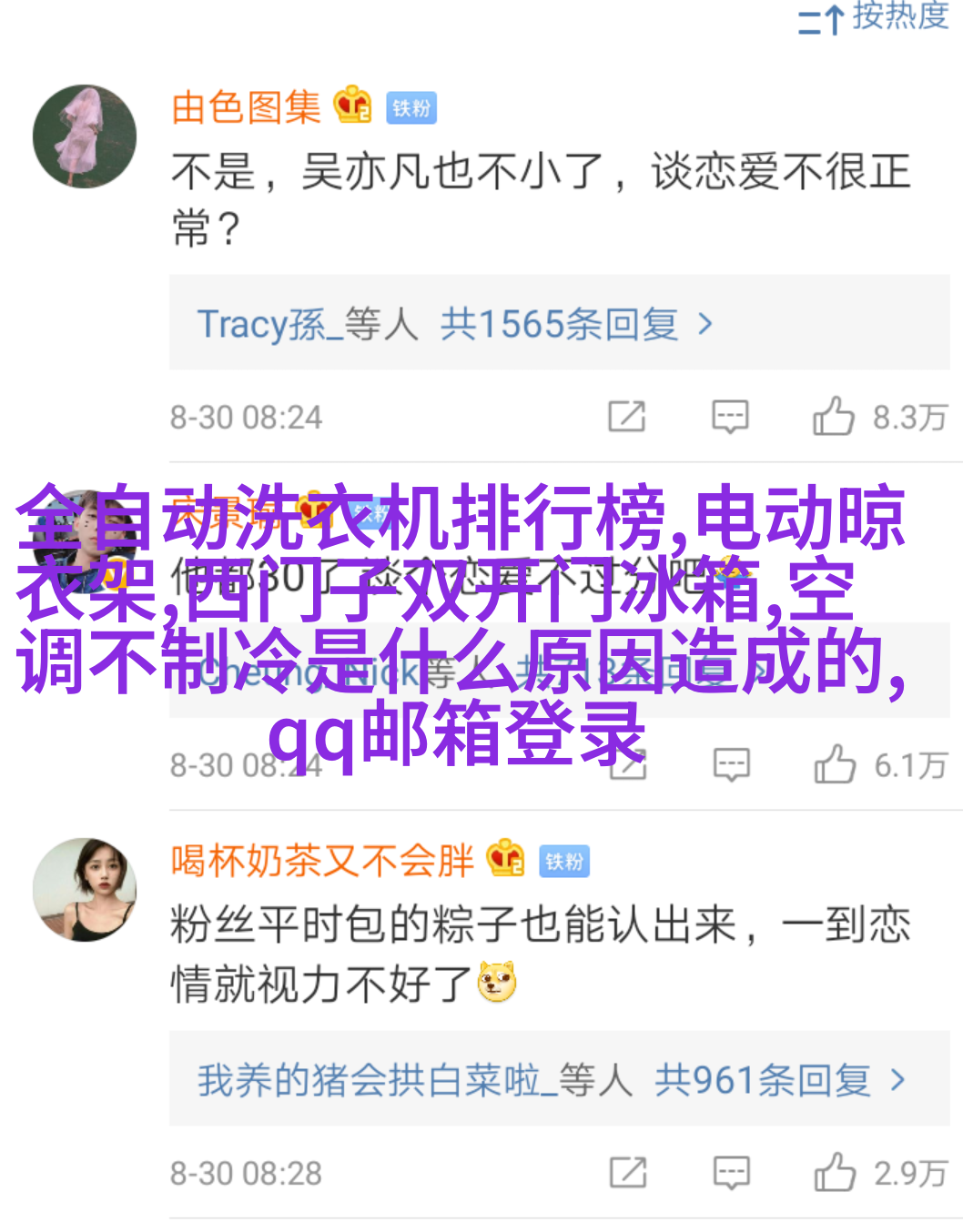
Task: Like the comment with 6.1万 likes
Action: coord(835,764)
